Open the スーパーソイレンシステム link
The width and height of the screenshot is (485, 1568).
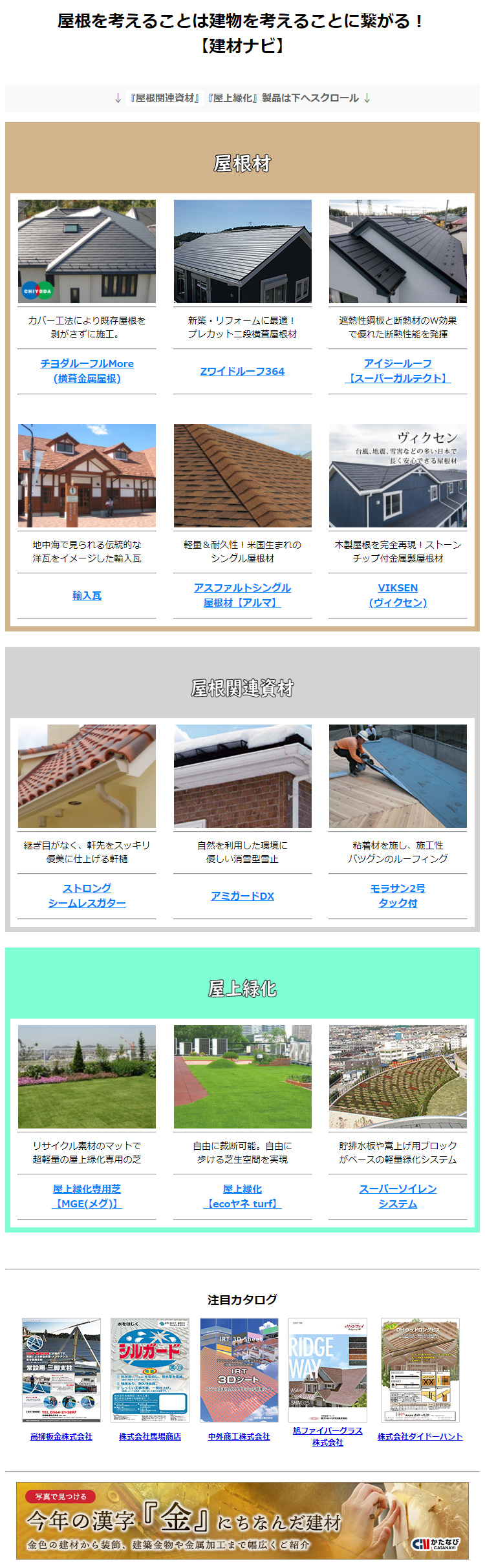[398, 1196]
